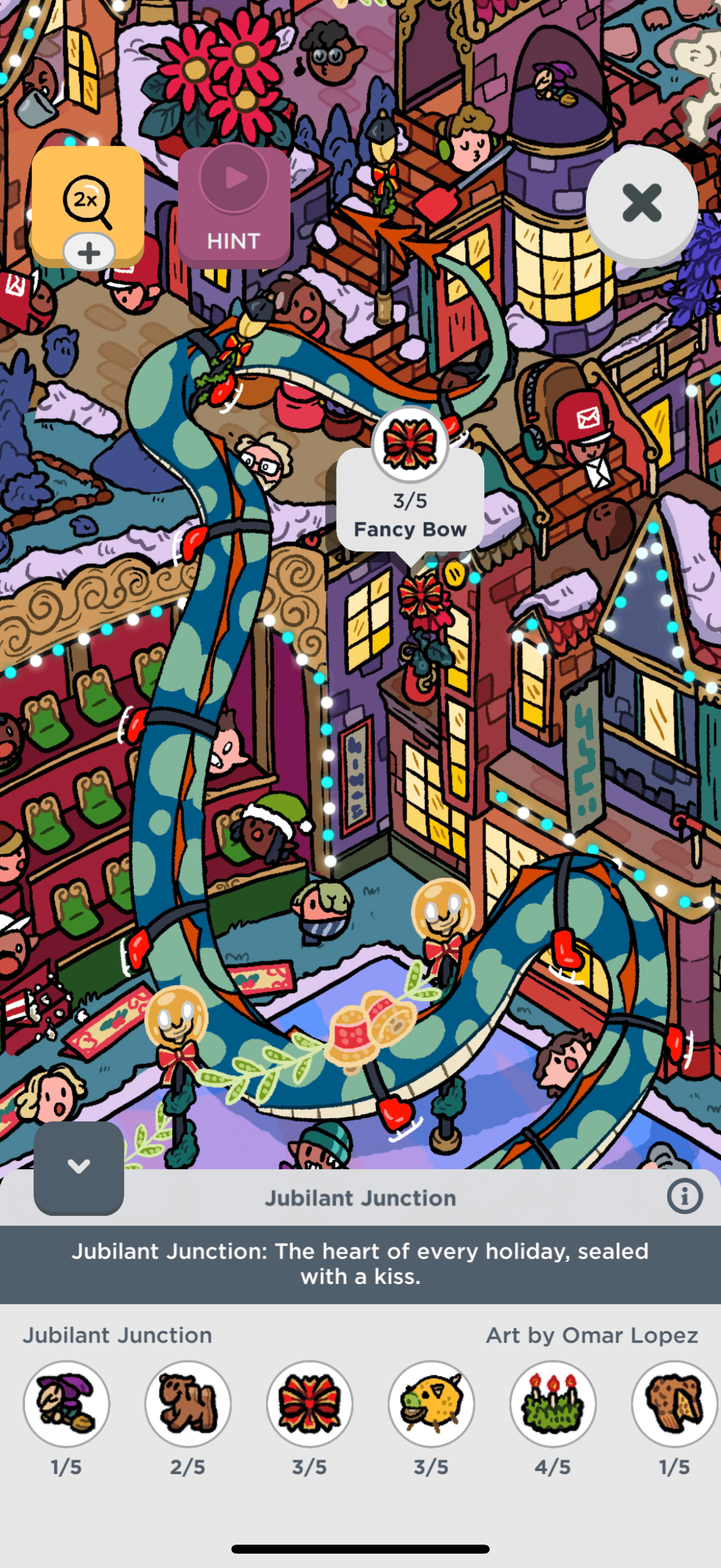Viewport: 721px width, 1568px height.
Task: Close the hidden object scene
Action: (x=641, y=203)
